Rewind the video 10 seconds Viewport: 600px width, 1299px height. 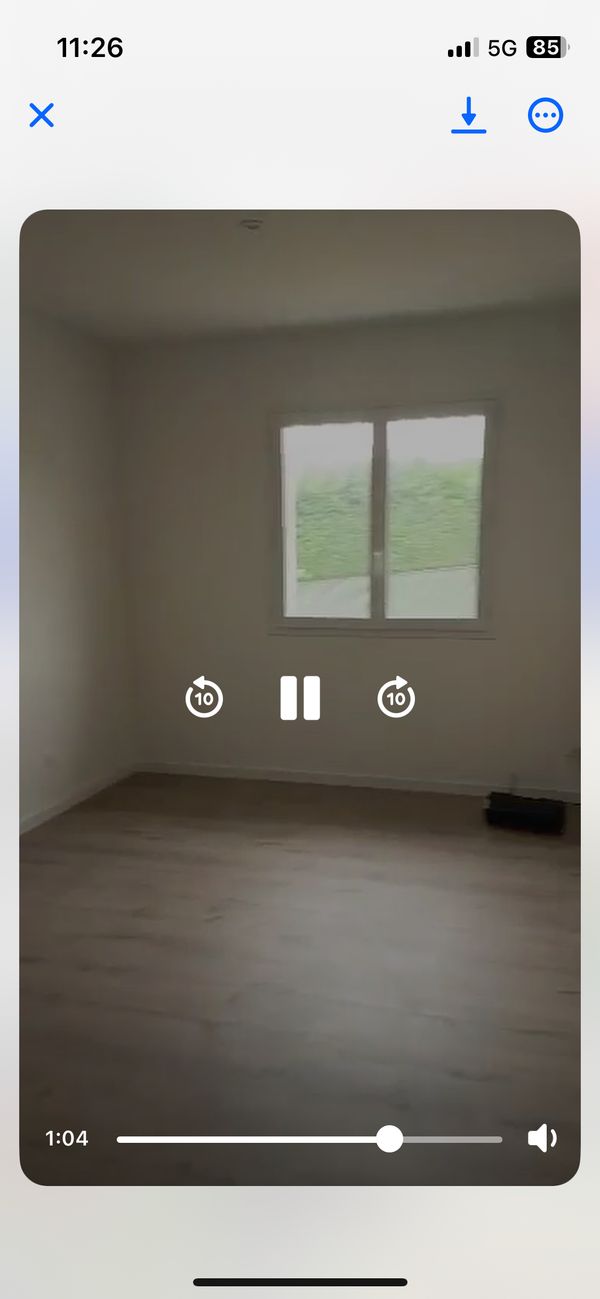(204, 698)
